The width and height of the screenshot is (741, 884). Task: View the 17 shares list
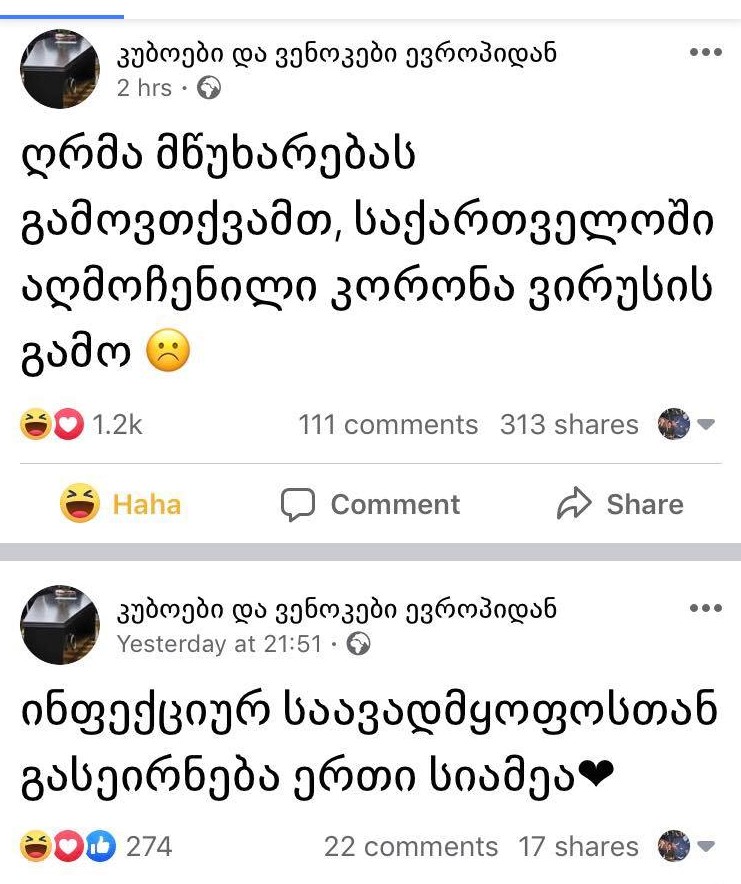(x=577, y=847)
